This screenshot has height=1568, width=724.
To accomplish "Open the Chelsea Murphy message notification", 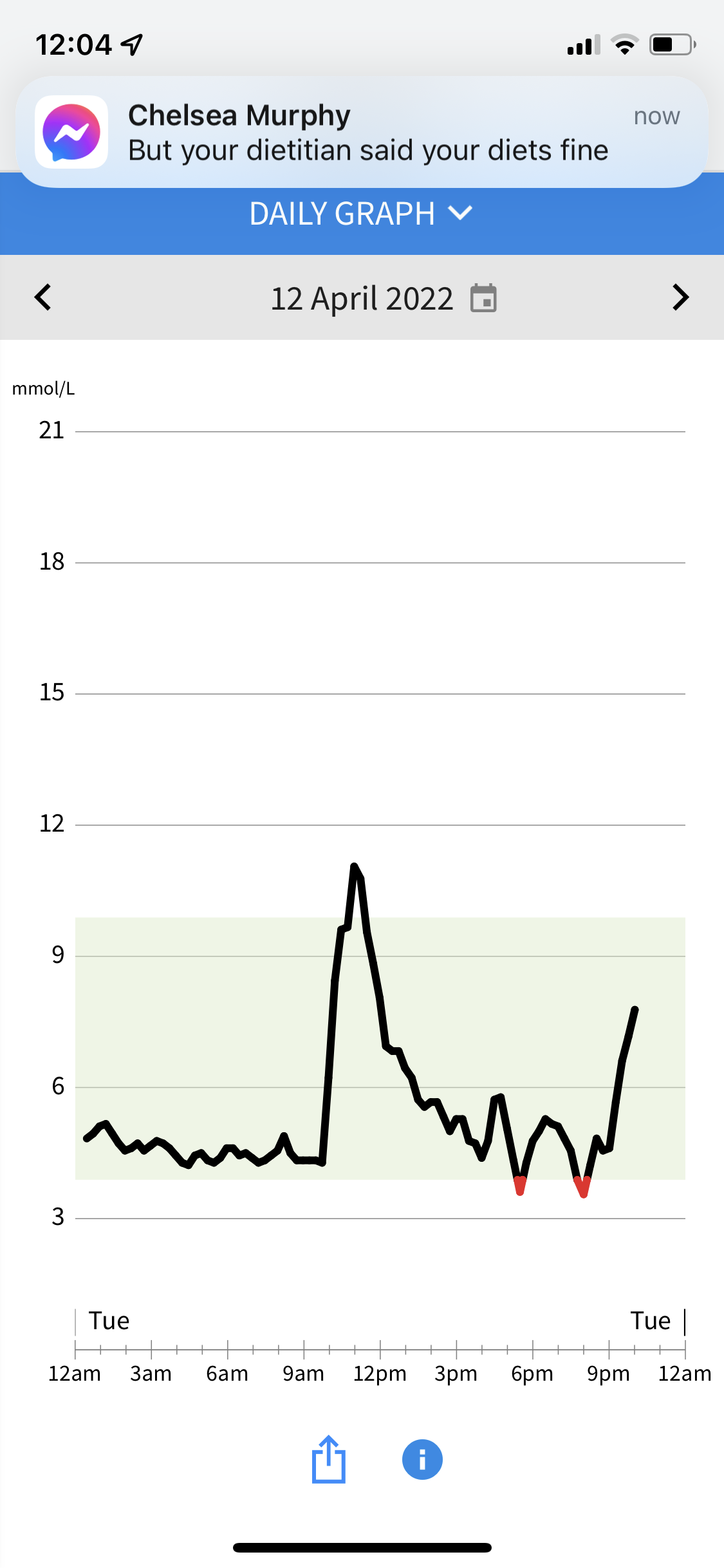I will [x=362, y=132].
